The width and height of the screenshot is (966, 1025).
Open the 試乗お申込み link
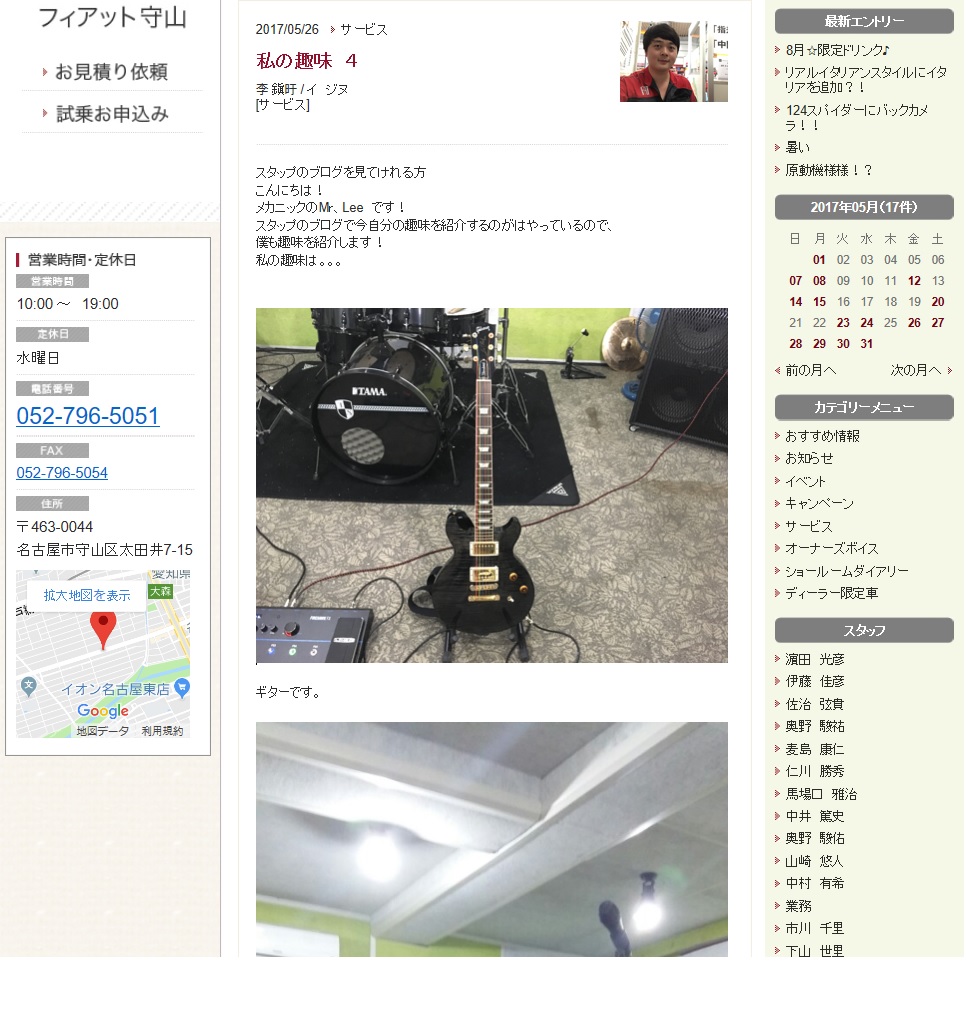[112, 114]
